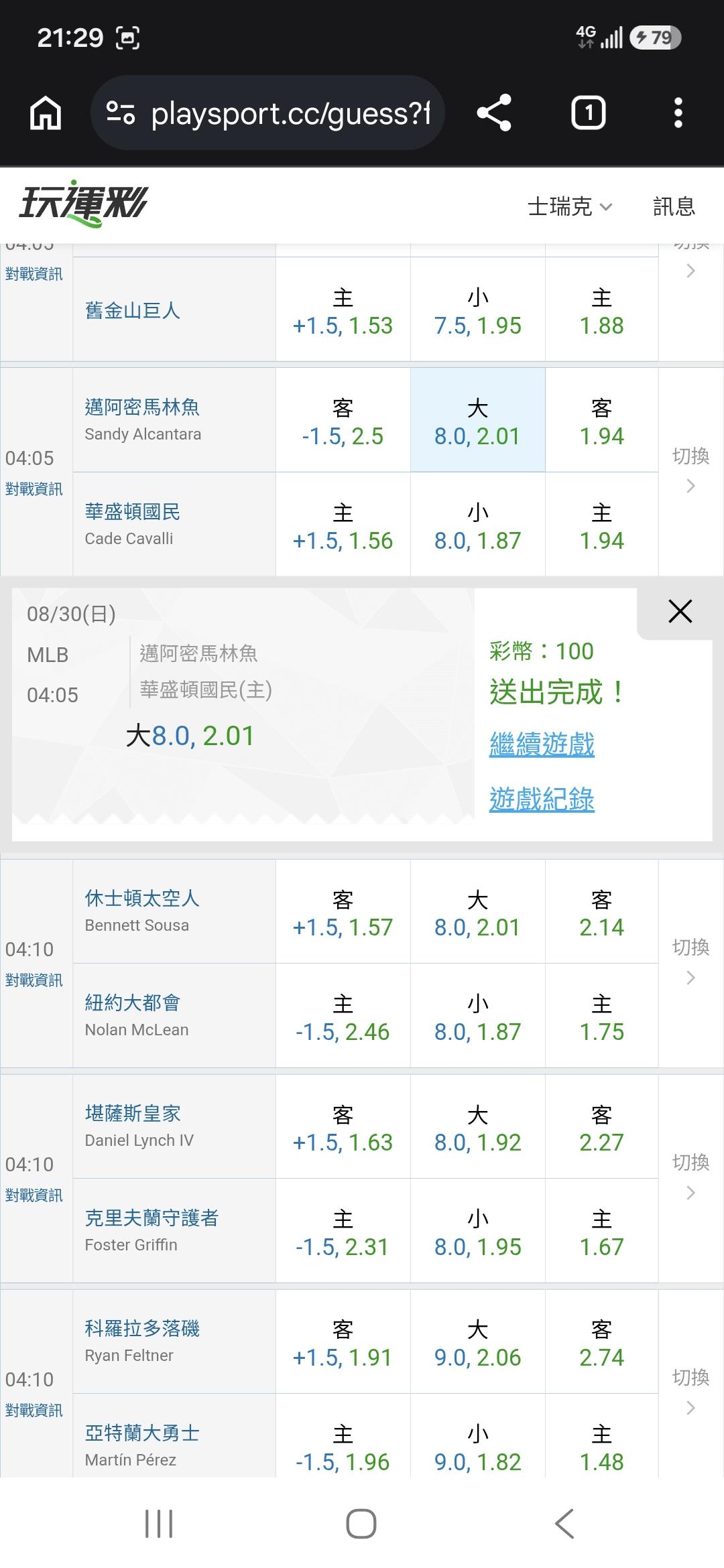Screen dimensions: 724x1568
Task: Tap the playsport.cc address bar
Action: pos(268,113)
